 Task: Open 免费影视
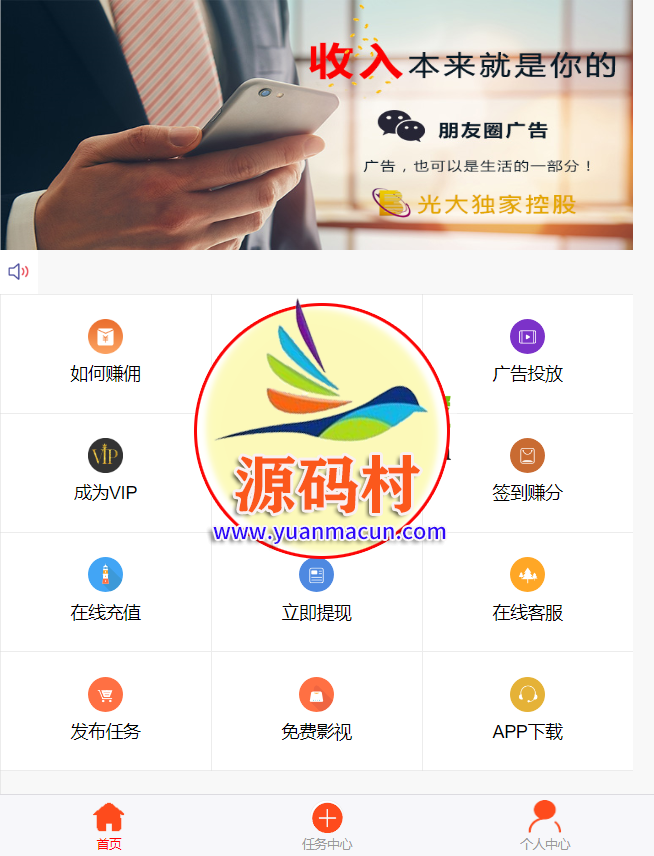click(x=316, y=711)
